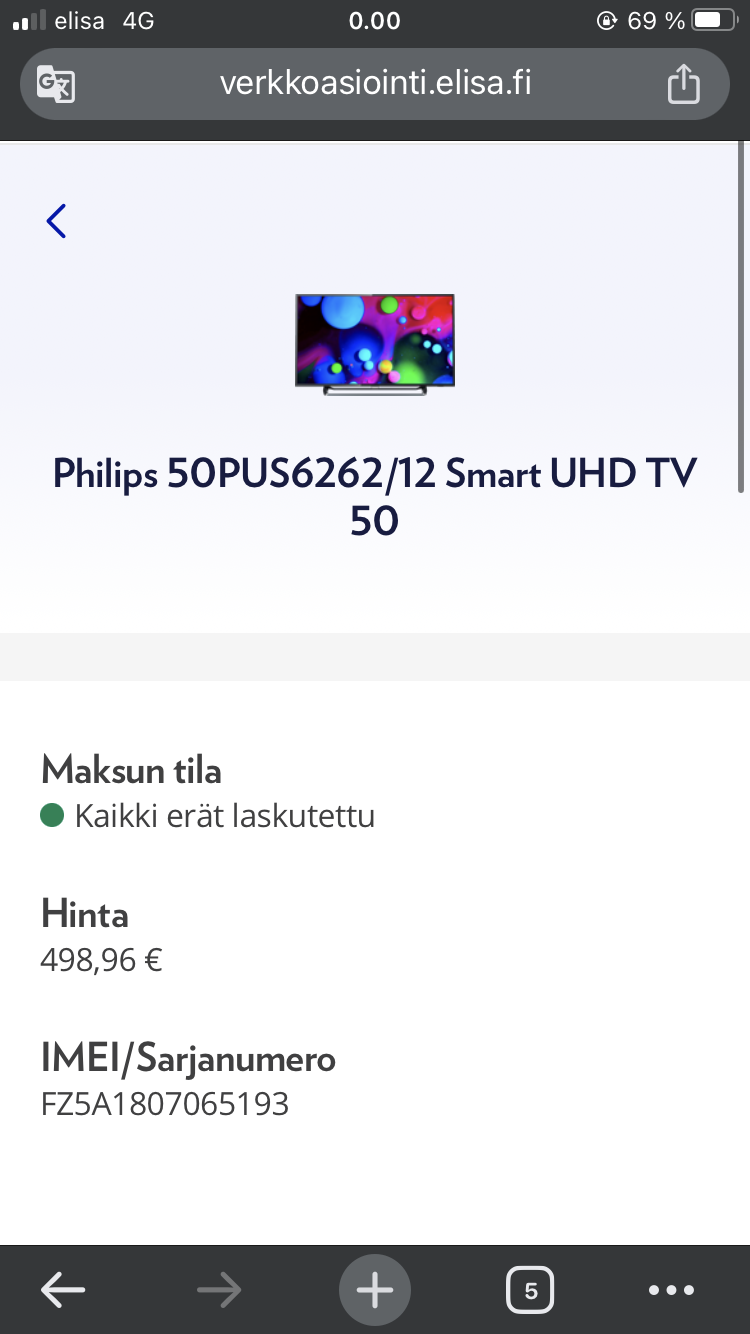Screen dimensions: 750x1334
Task: Go back using the blue chevron
Action: point(56,221)
